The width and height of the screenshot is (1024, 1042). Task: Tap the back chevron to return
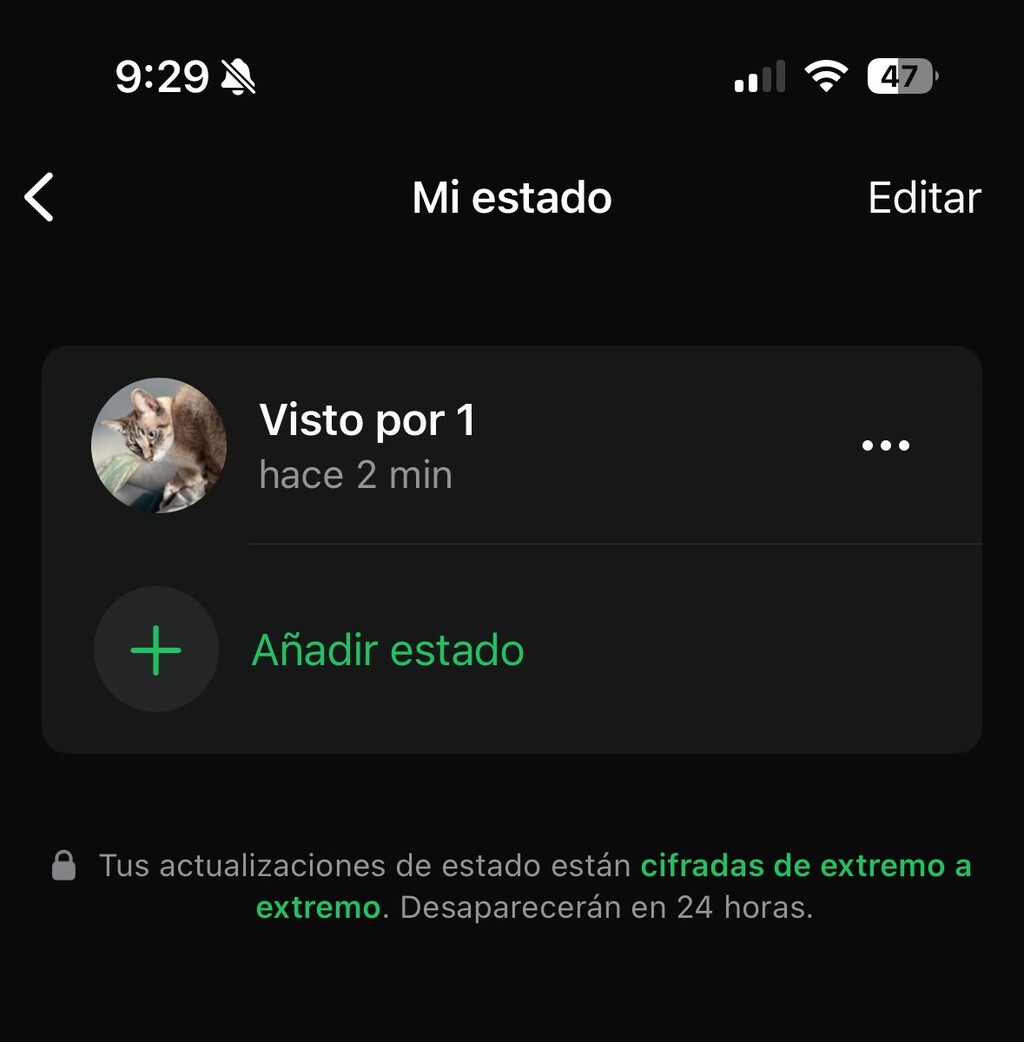[38, 197]
